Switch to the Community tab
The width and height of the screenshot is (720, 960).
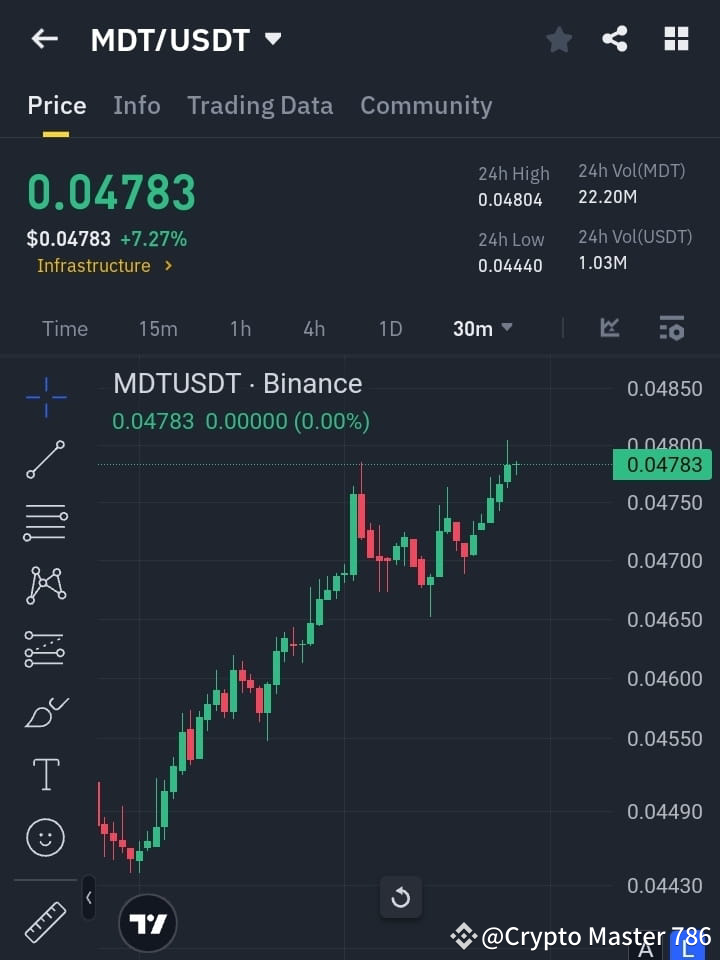pos(426,105)
